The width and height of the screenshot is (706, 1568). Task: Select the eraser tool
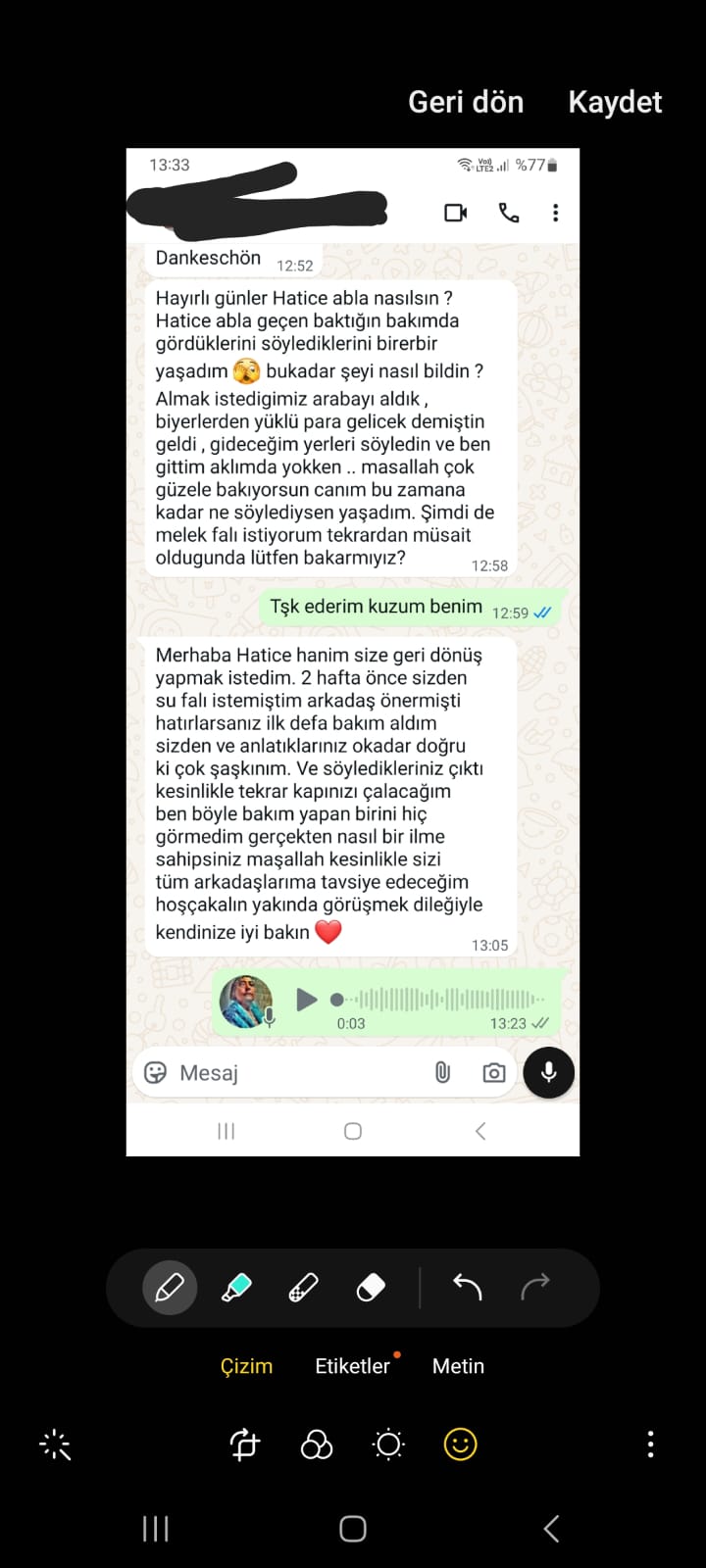(x=371, y=1287)
